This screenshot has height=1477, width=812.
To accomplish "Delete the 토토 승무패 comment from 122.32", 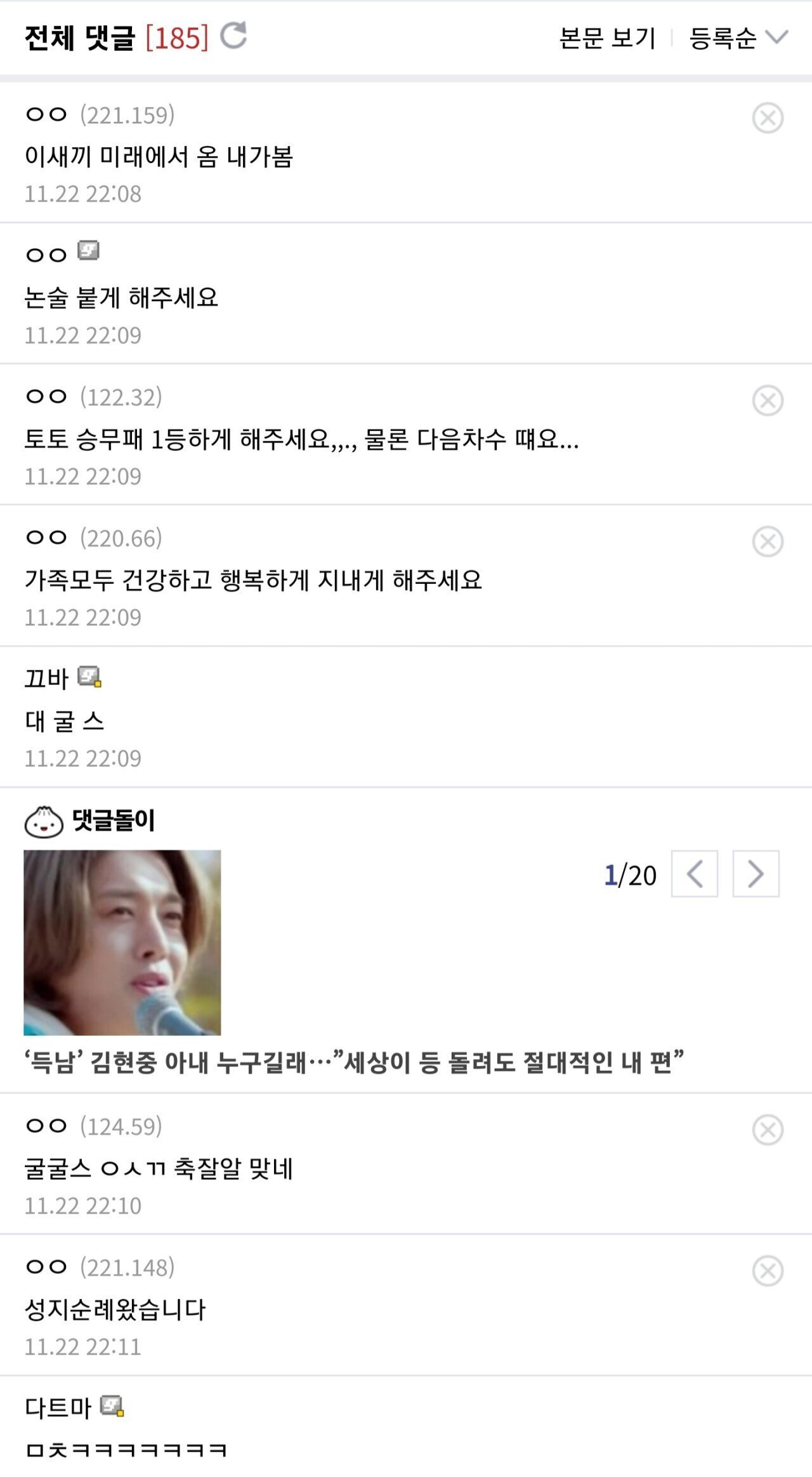I will tap(769, 402).
